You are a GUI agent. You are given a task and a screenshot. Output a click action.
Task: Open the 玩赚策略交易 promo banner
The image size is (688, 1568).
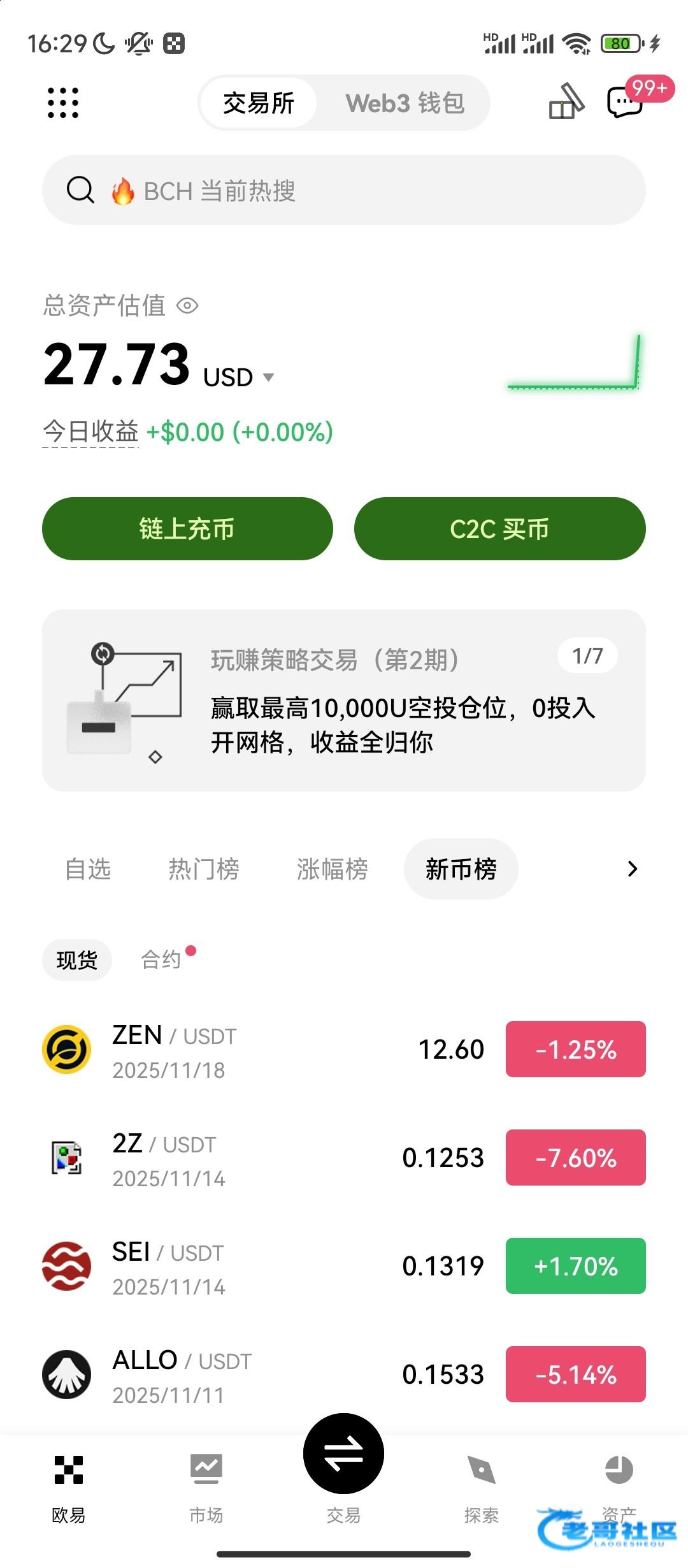[344, 701]
